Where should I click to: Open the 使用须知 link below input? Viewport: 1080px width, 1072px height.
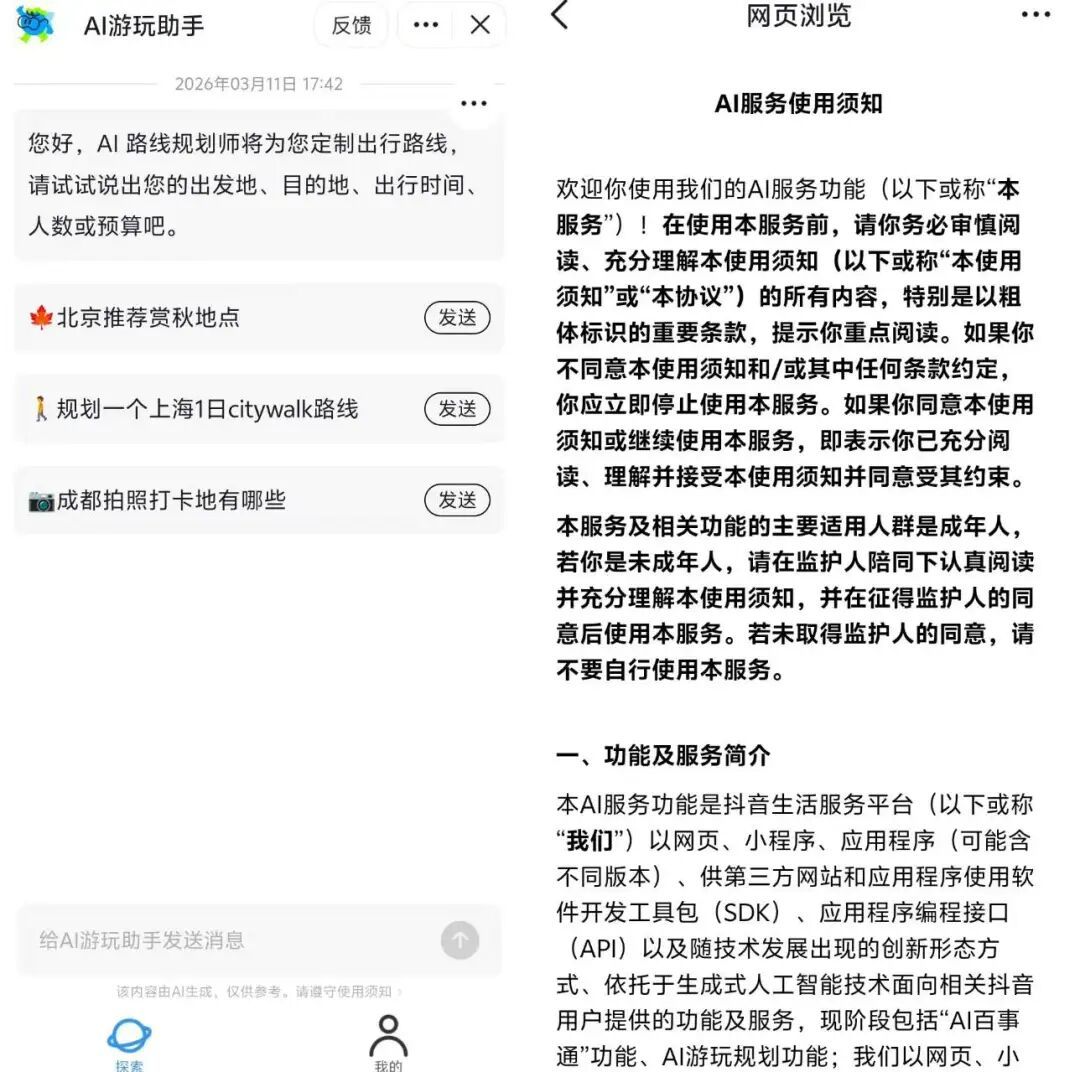click(370, 992)
